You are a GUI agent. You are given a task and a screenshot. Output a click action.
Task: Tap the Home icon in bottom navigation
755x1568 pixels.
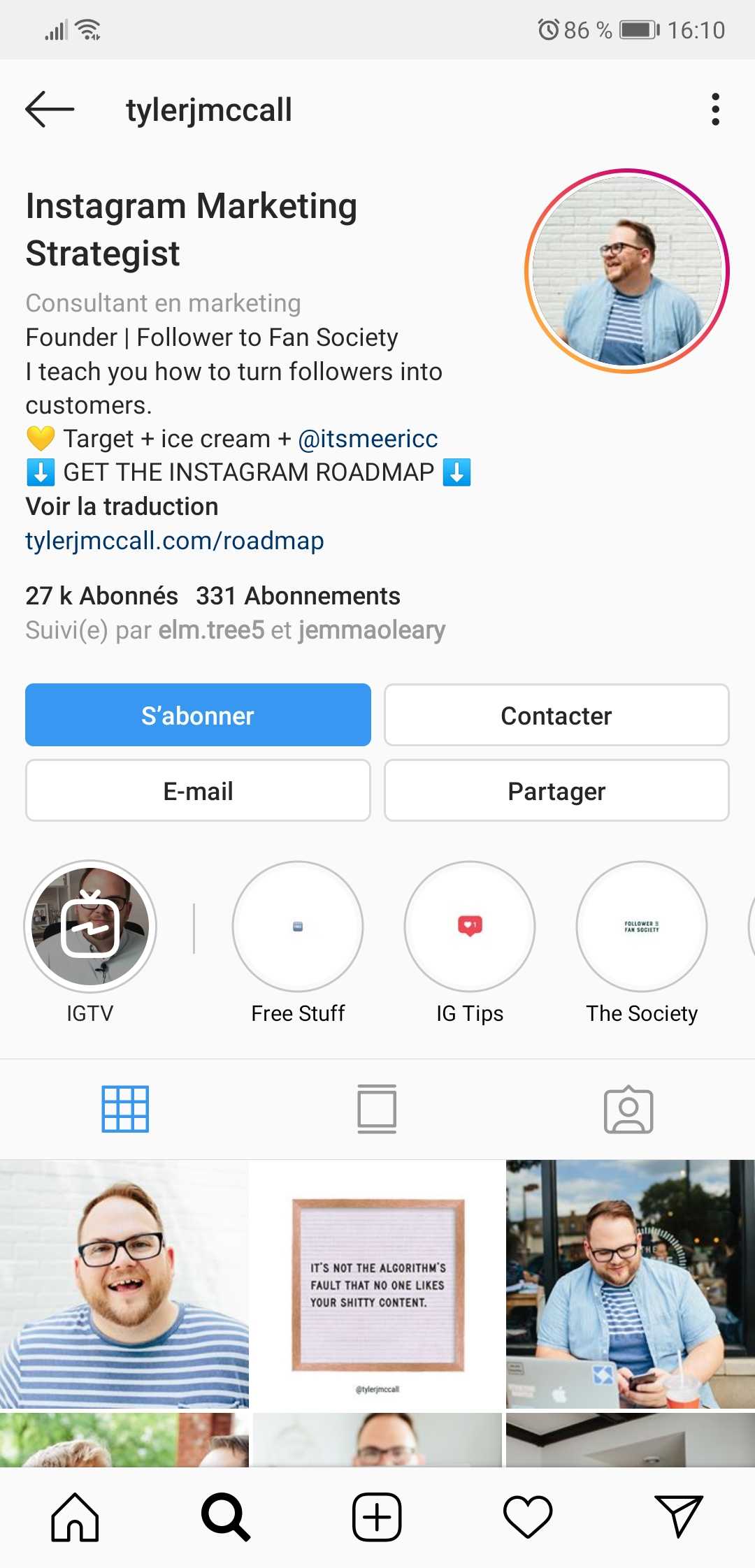75,1515
